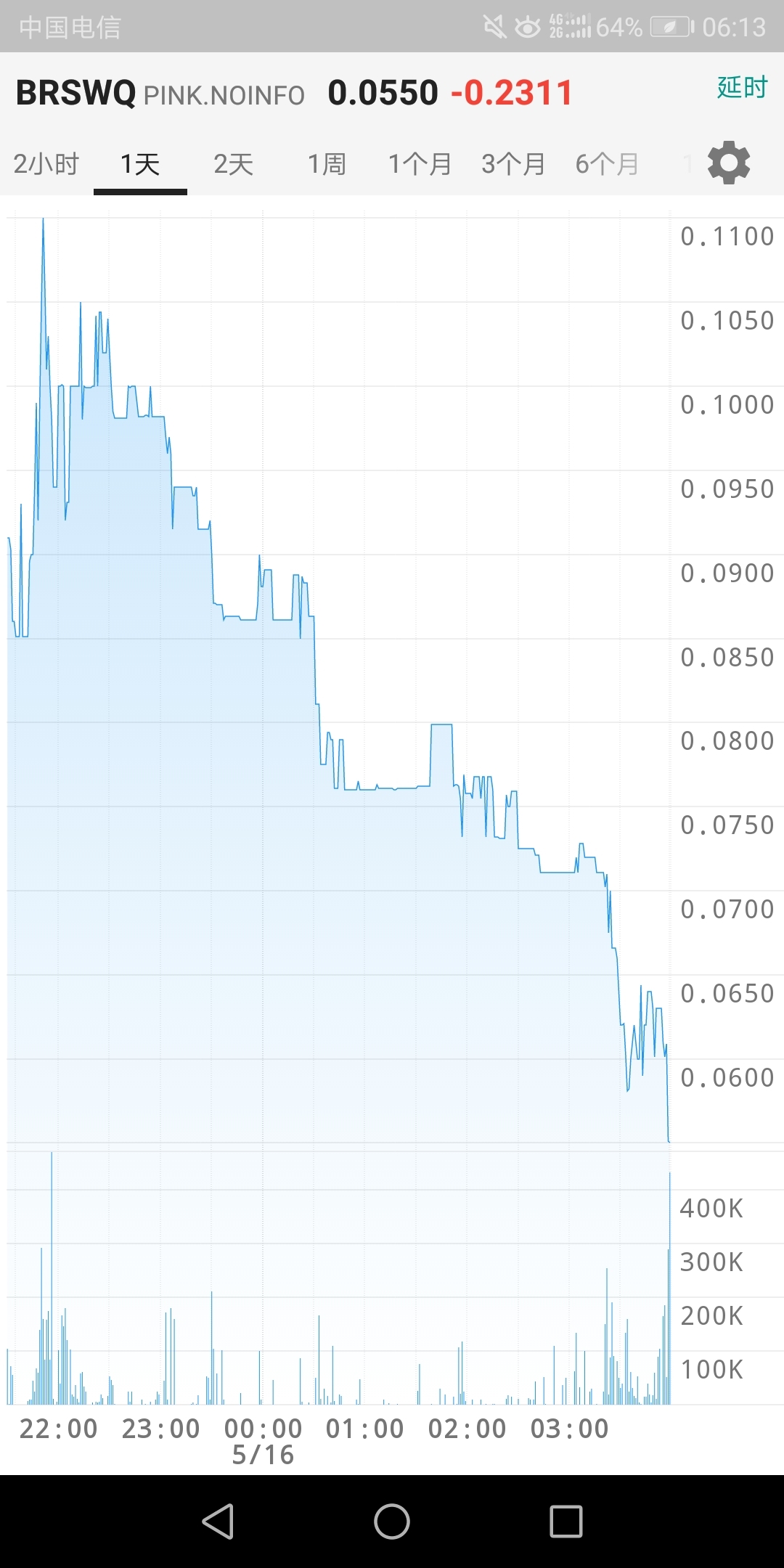Screen dimensions: 784x1568
Task: Select the 1个月 chart range
Action: 420,164
